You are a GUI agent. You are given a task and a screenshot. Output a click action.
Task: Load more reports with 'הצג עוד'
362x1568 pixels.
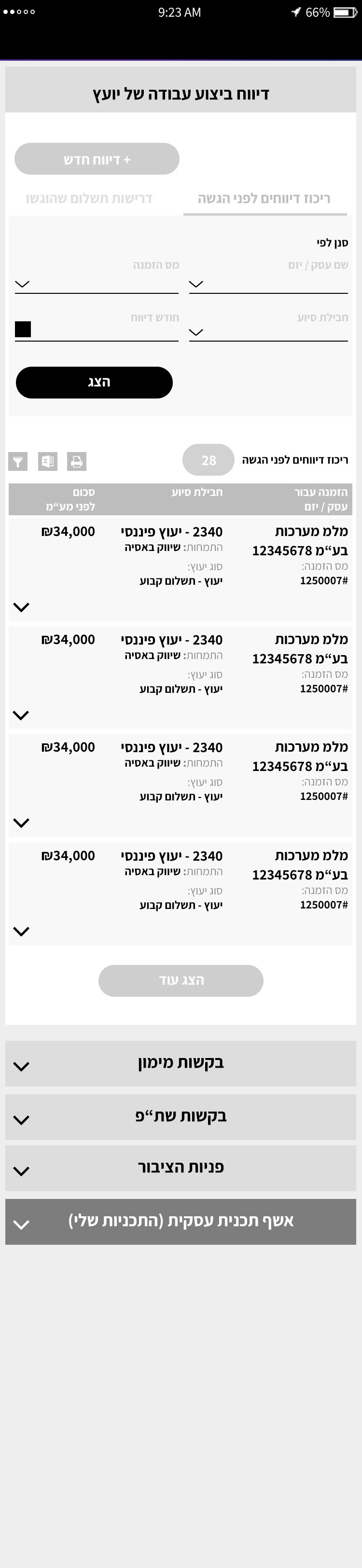pyautogui.click(x=181, y=980)
